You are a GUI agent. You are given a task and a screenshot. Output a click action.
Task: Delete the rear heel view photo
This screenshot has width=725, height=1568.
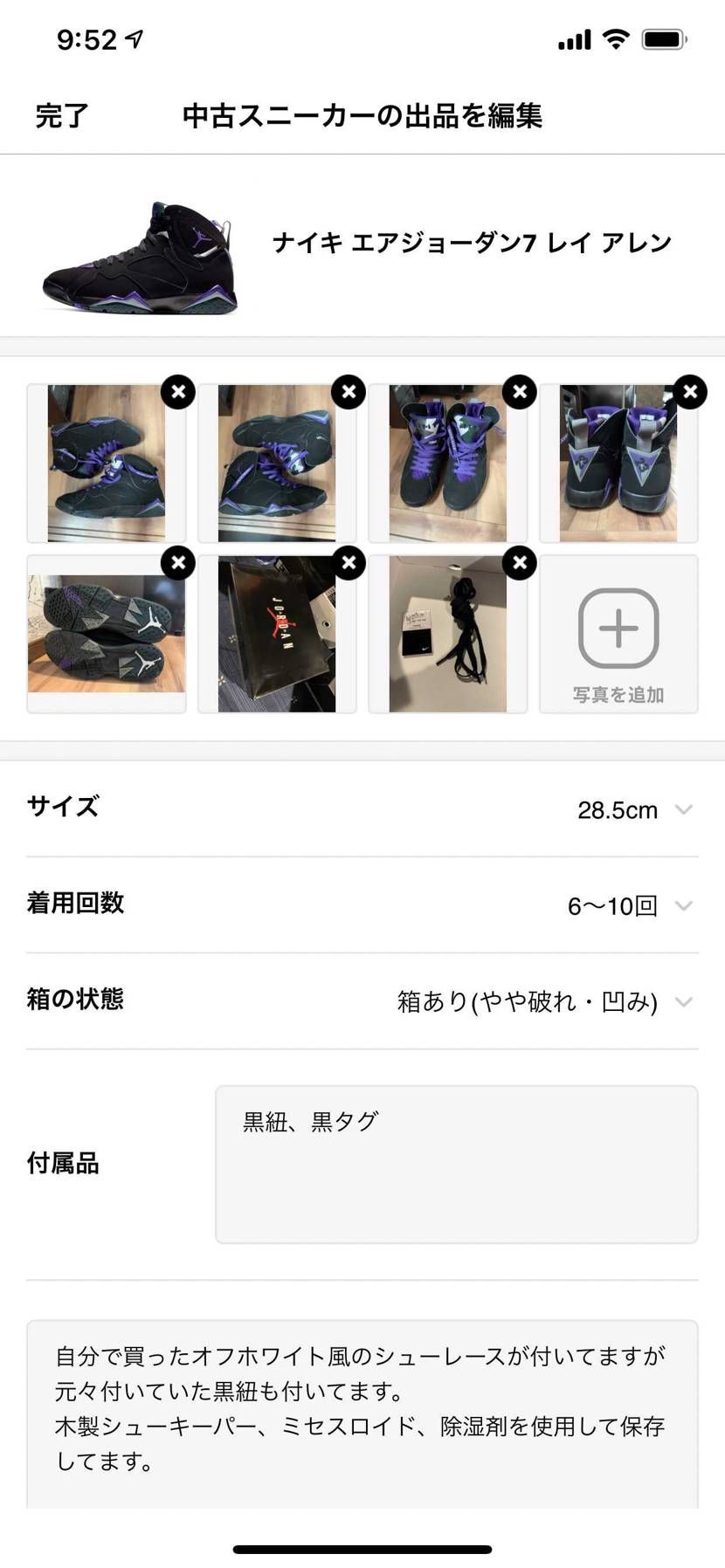pos(690,392)
